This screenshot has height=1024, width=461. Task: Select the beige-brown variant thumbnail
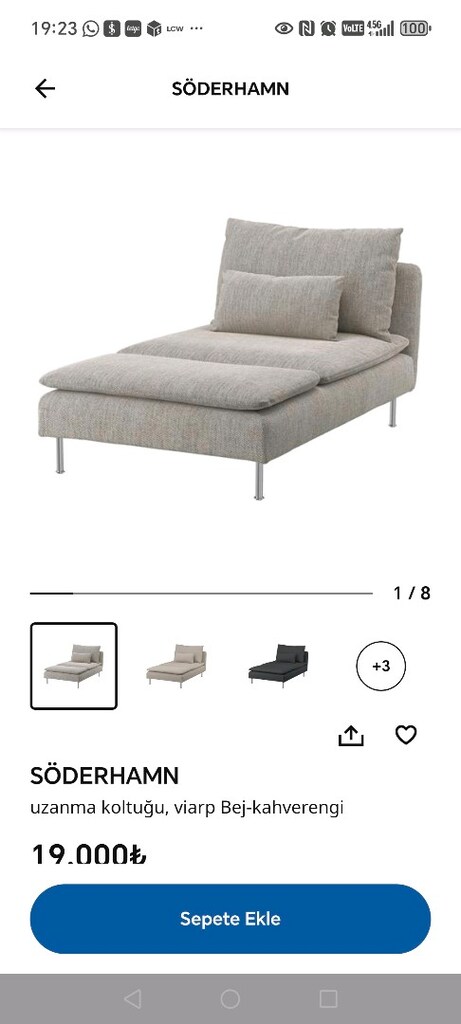(x=74, y=666)
